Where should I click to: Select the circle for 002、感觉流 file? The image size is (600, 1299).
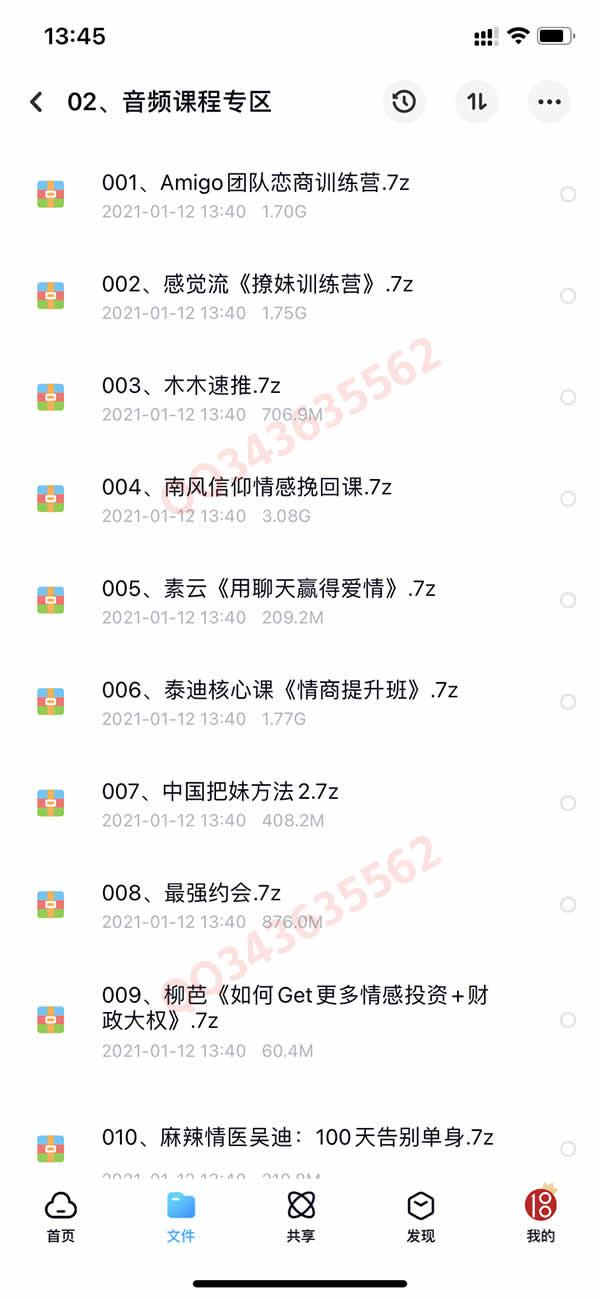point(568,296)
